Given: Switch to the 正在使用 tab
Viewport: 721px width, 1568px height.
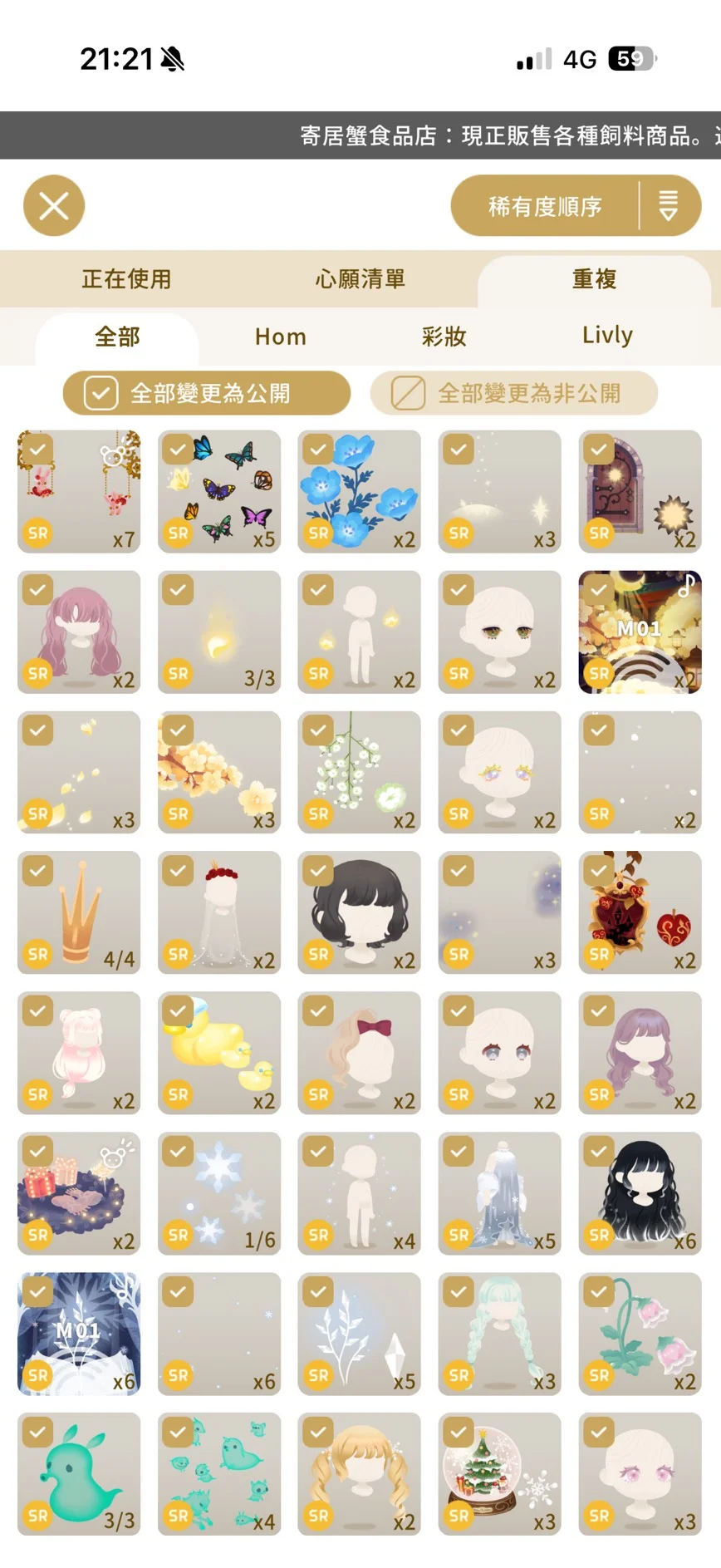Looking at the screenshot, I should pos(126,279).
